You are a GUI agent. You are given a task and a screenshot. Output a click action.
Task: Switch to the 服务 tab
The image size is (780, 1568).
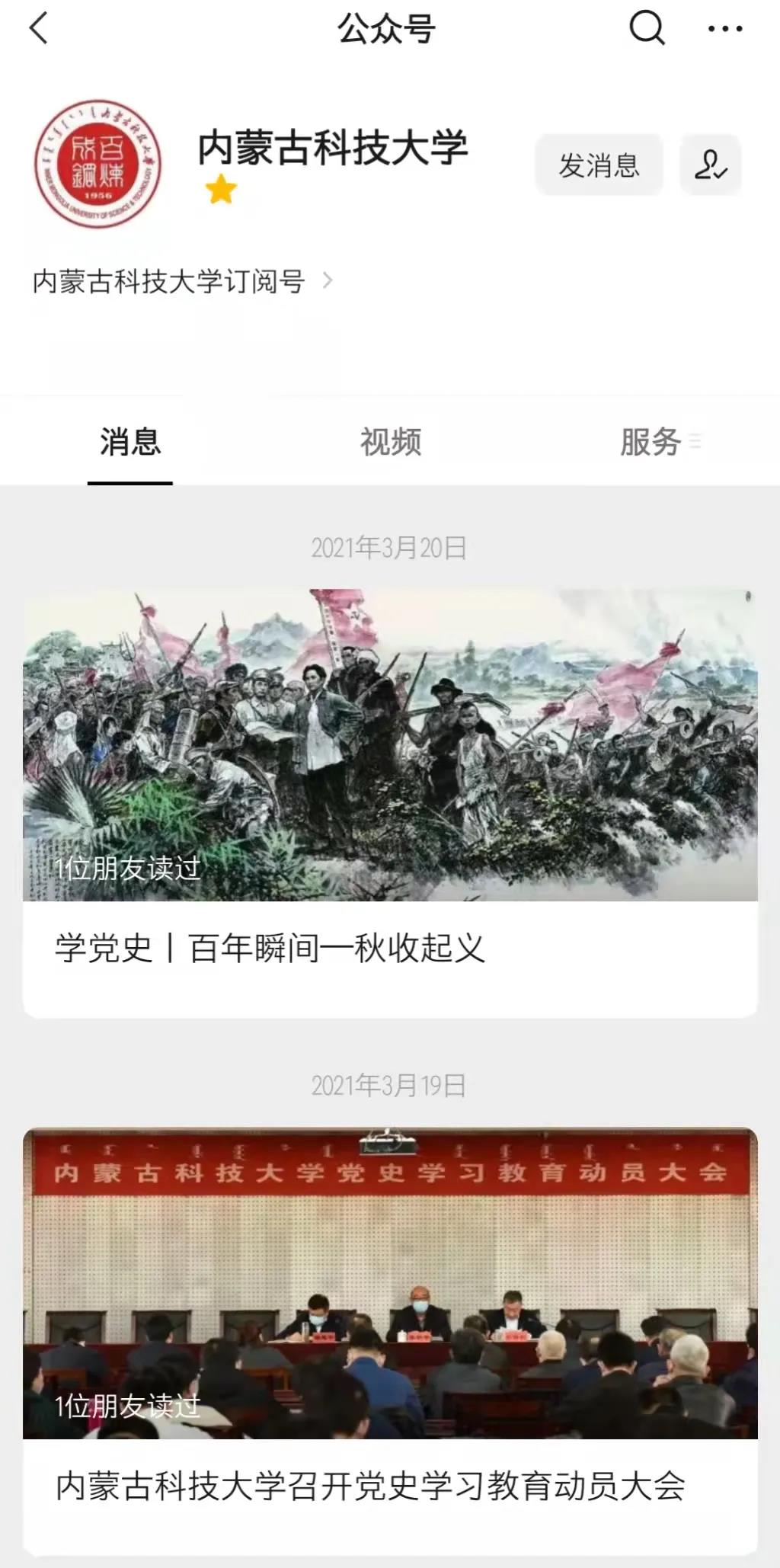651,442
